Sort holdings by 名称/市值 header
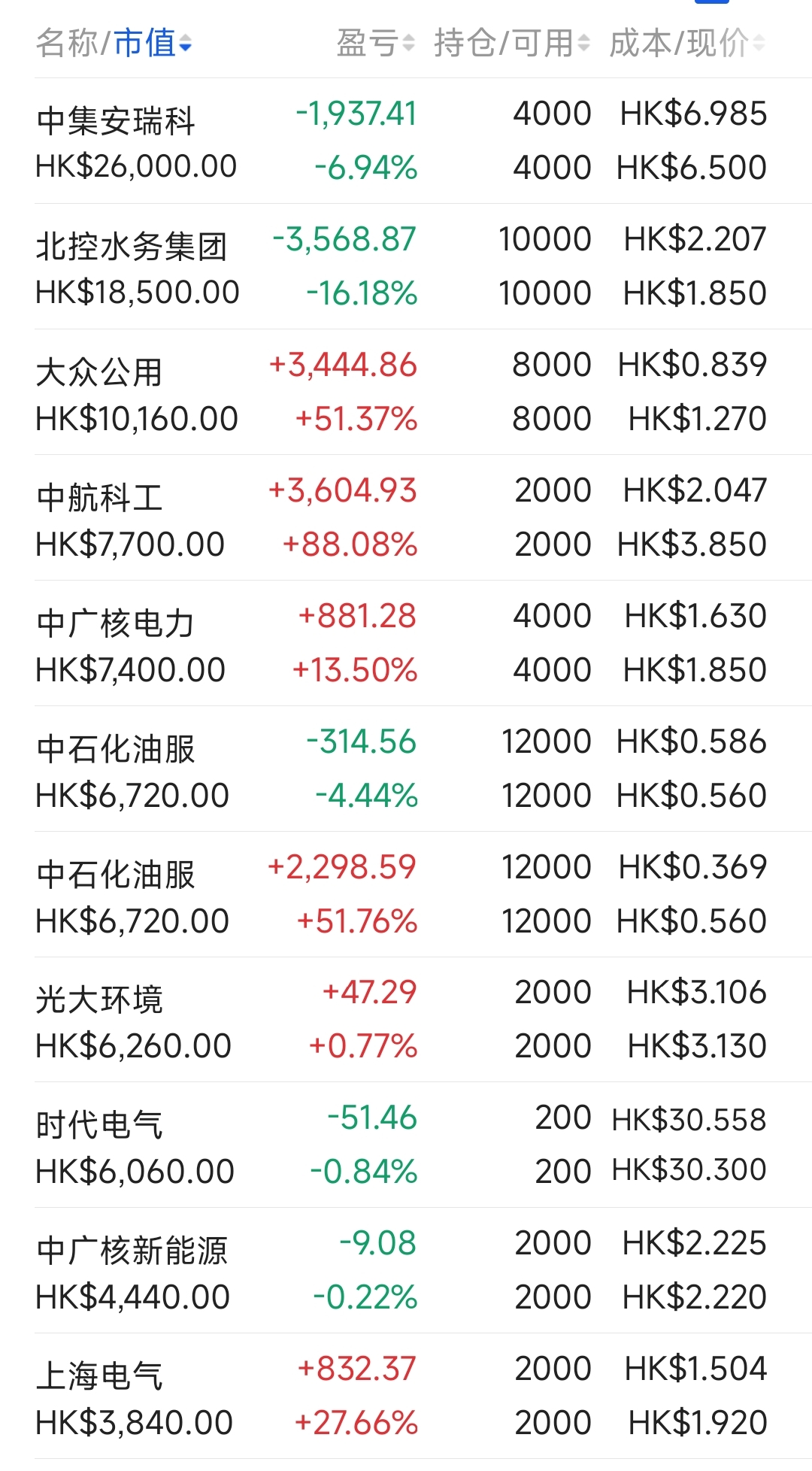 (x=114, y=43)
